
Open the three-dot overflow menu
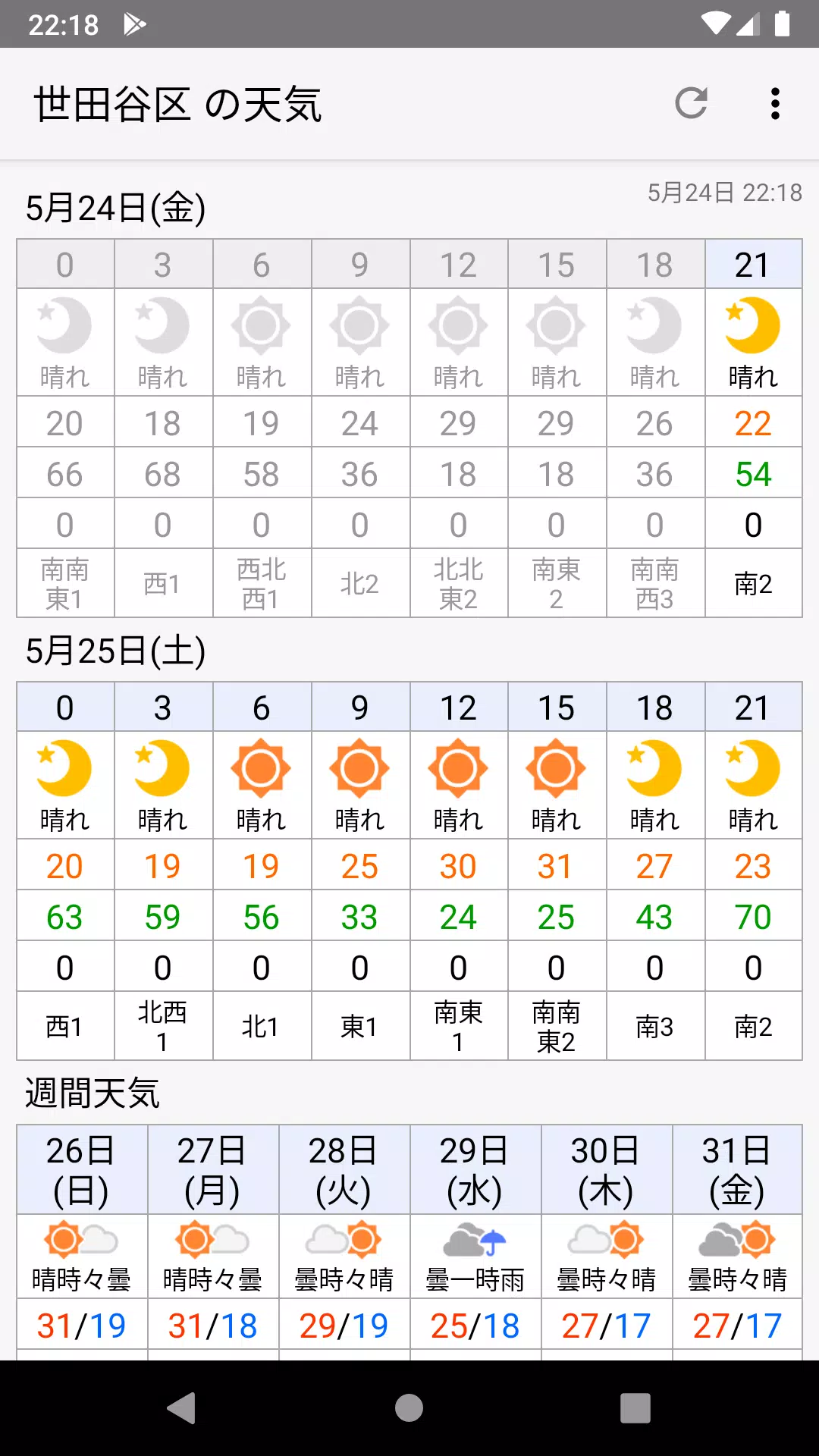[774, 104]
